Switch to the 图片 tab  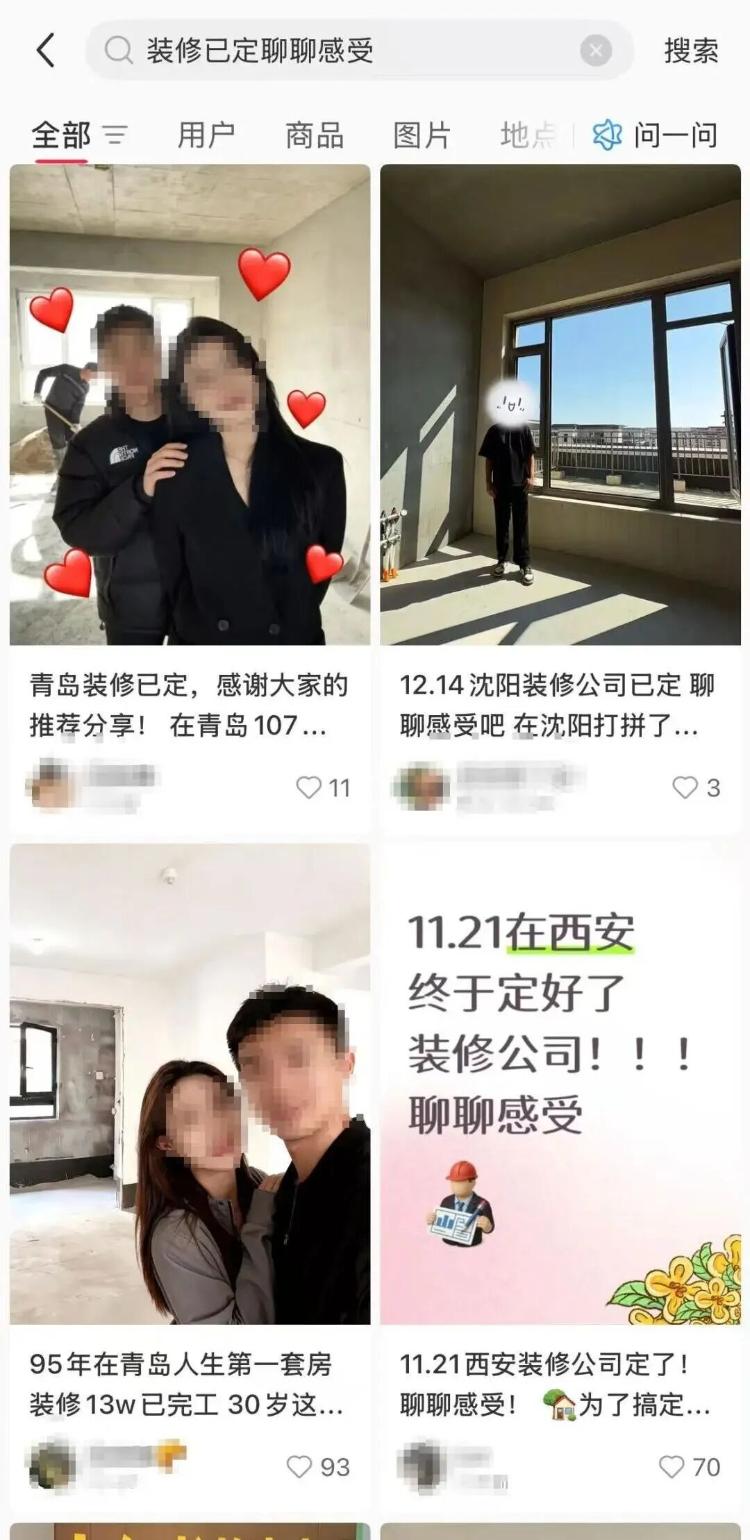pyautogui.click(x=422, y=135)
